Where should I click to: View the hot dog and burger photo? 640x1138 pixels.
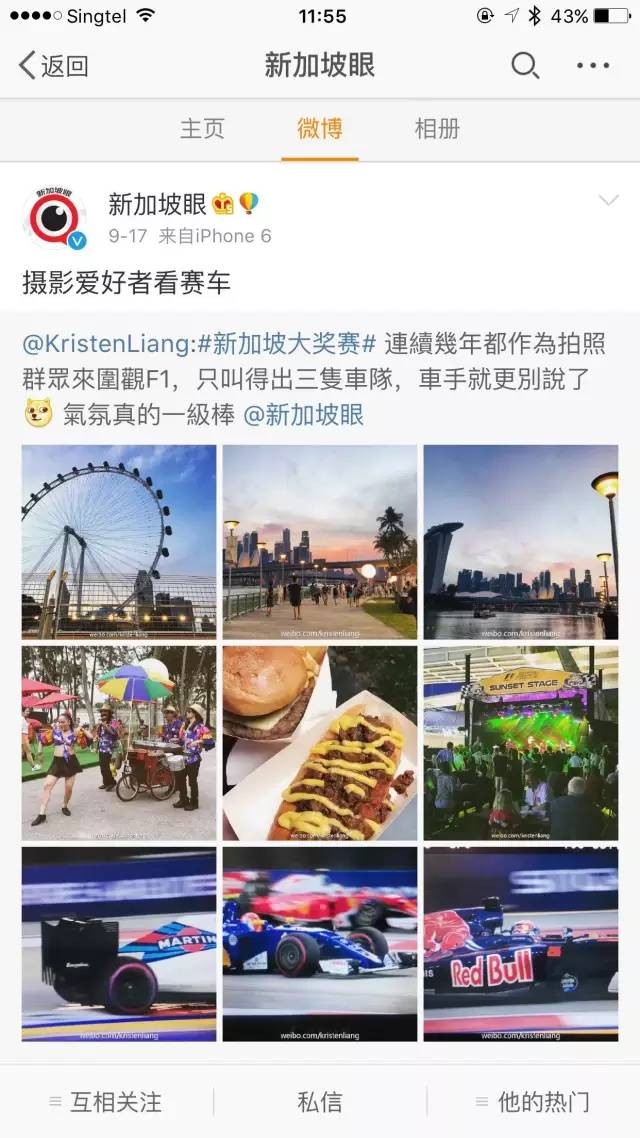click(320, 743)
